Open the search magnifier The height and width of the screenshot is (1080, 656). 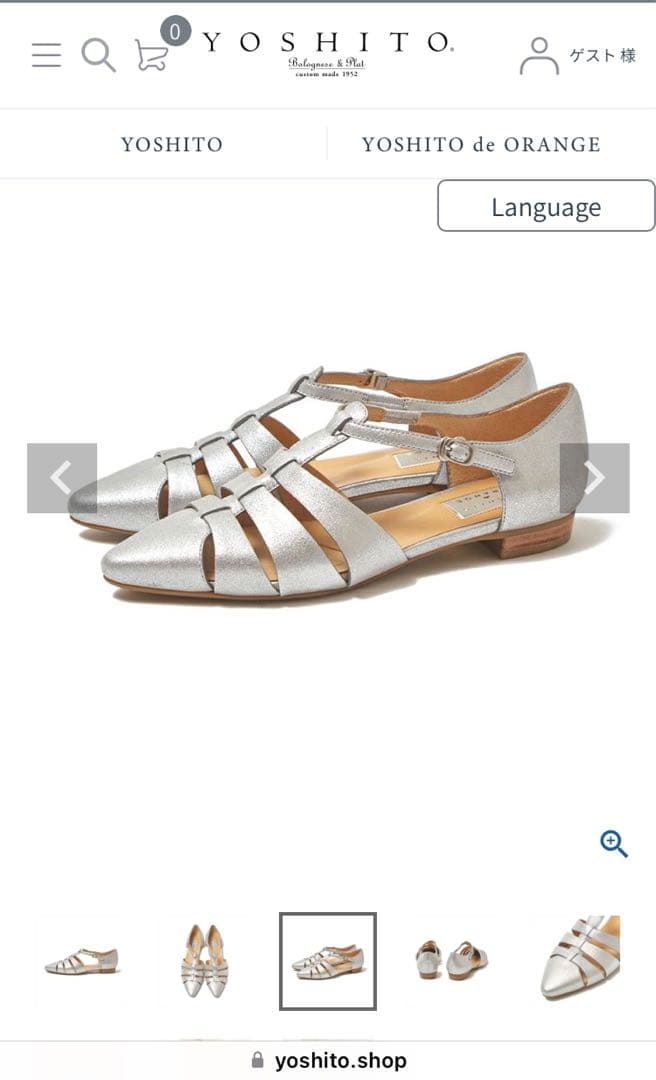point(98,55)
